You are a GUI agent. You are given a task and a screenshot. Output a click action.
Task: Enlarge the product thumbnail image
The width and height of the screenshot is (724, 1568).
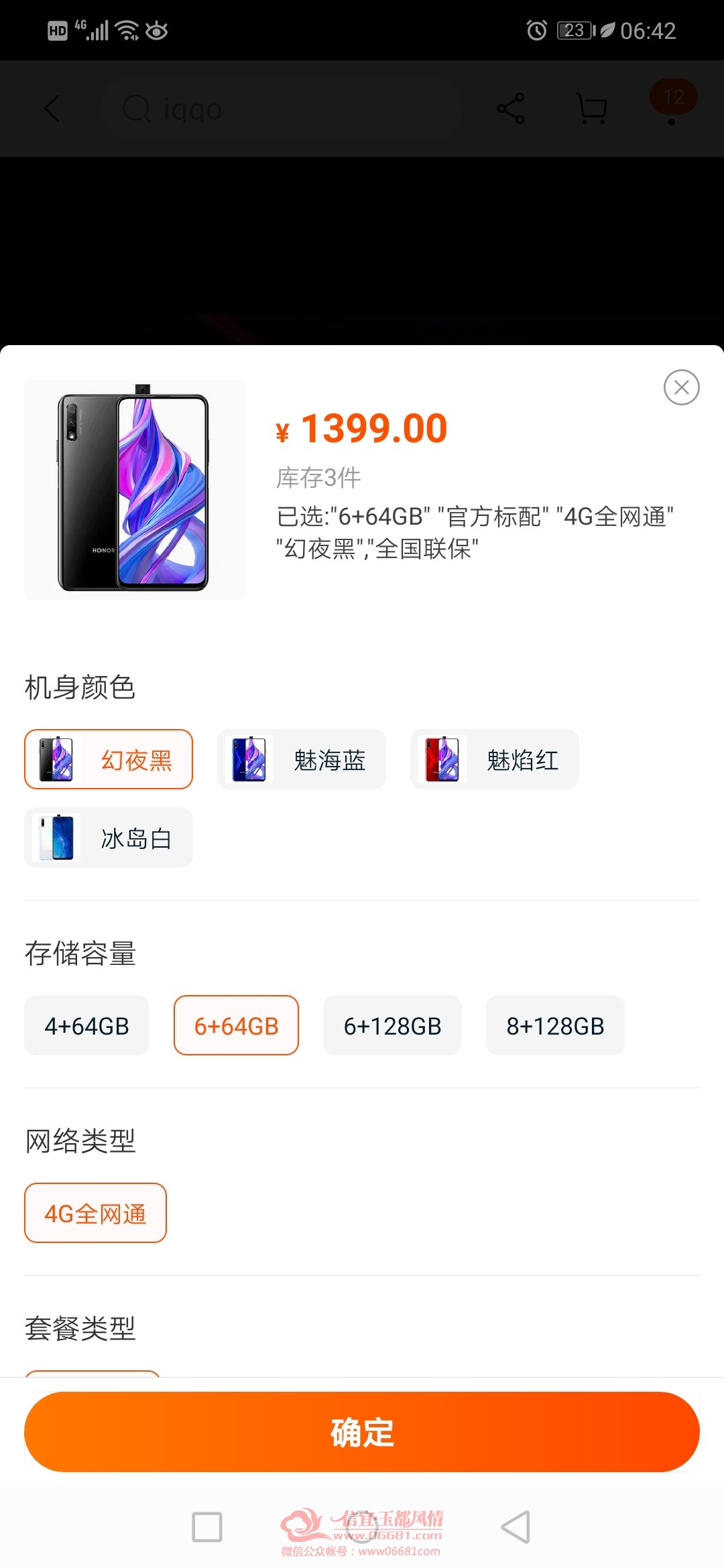[135, 490]
